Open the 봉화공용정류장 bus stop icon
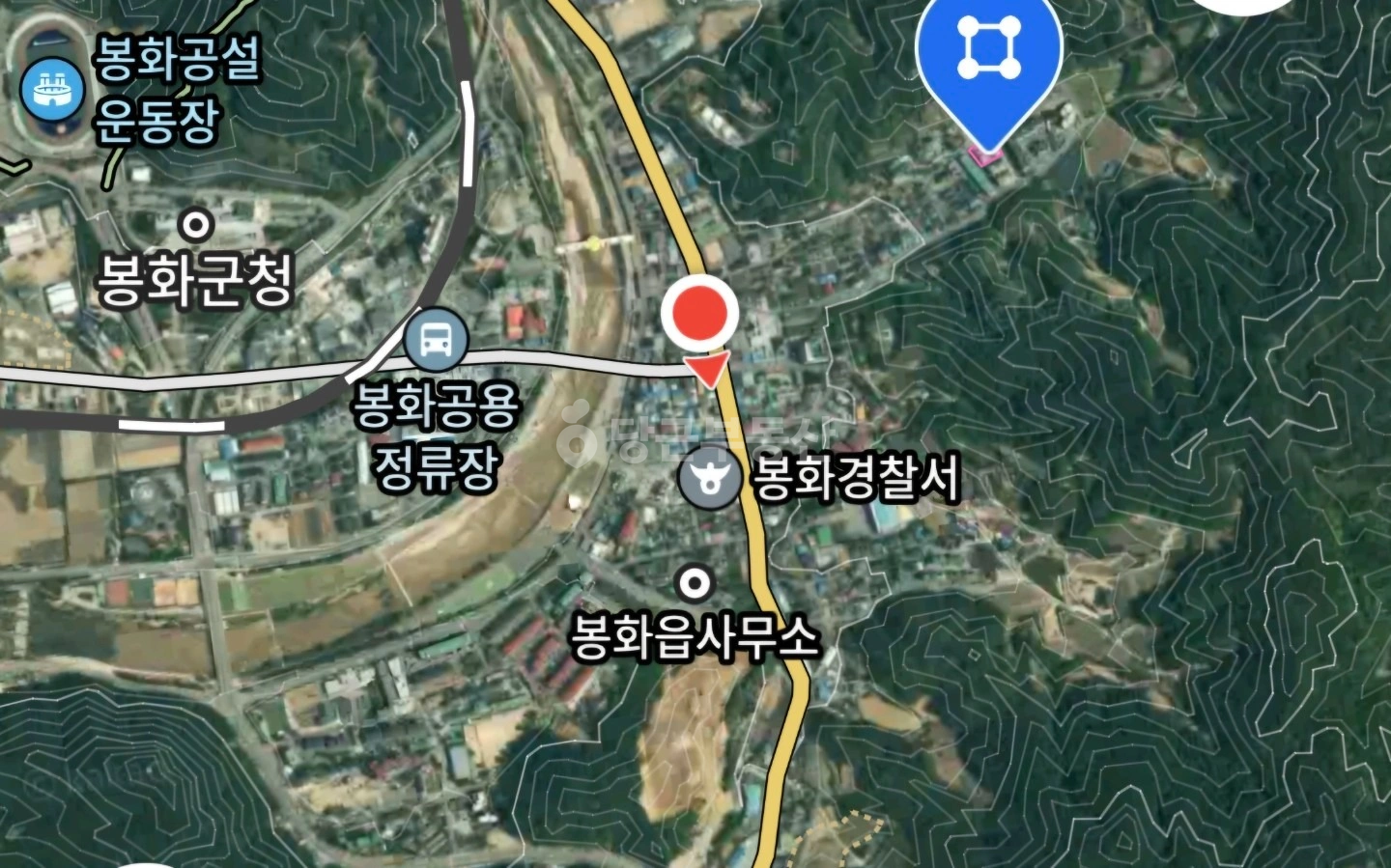 (437, 339)
